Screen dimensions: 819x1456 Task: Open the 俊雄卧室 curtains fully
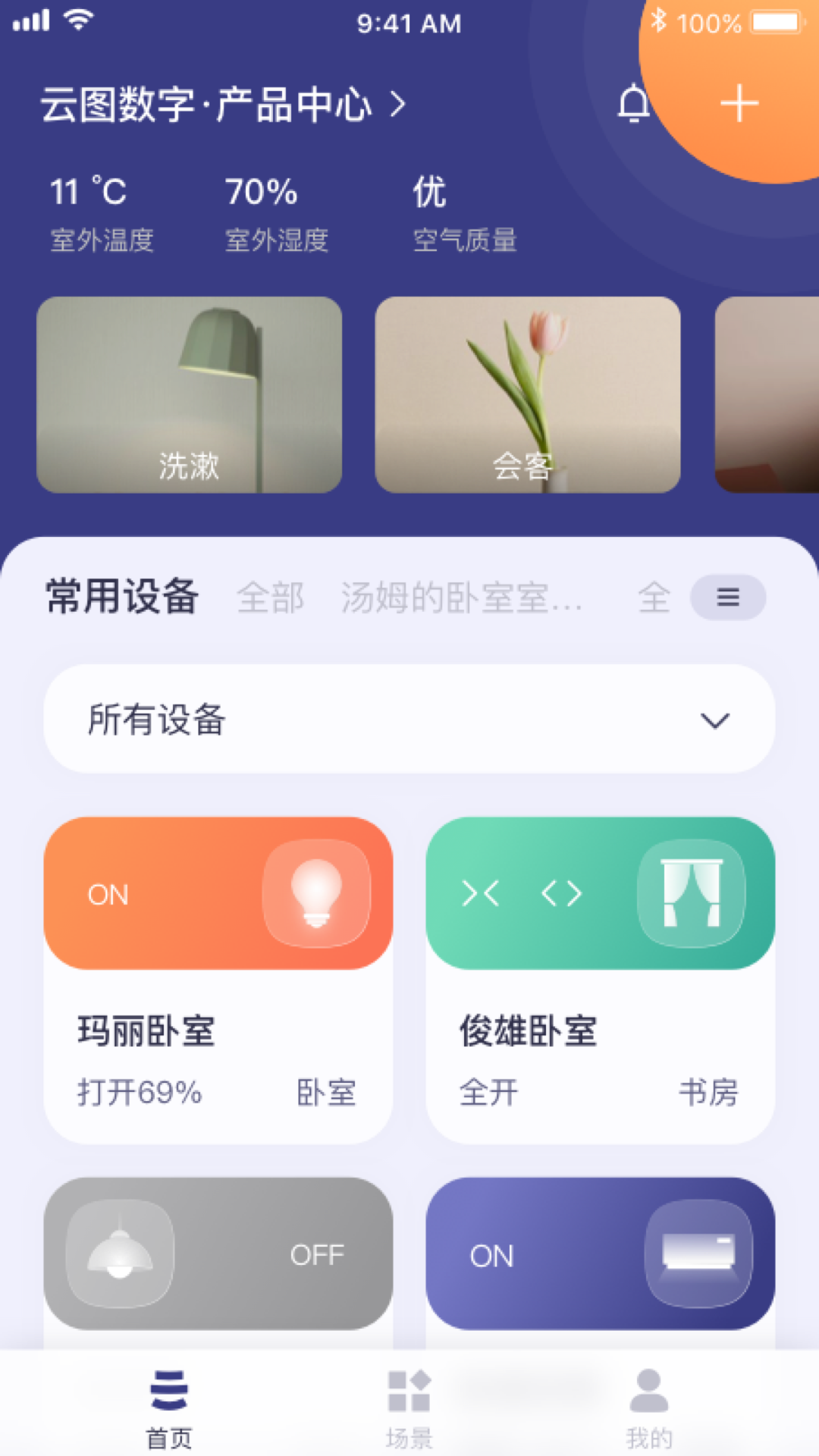[x=562, y=893]
